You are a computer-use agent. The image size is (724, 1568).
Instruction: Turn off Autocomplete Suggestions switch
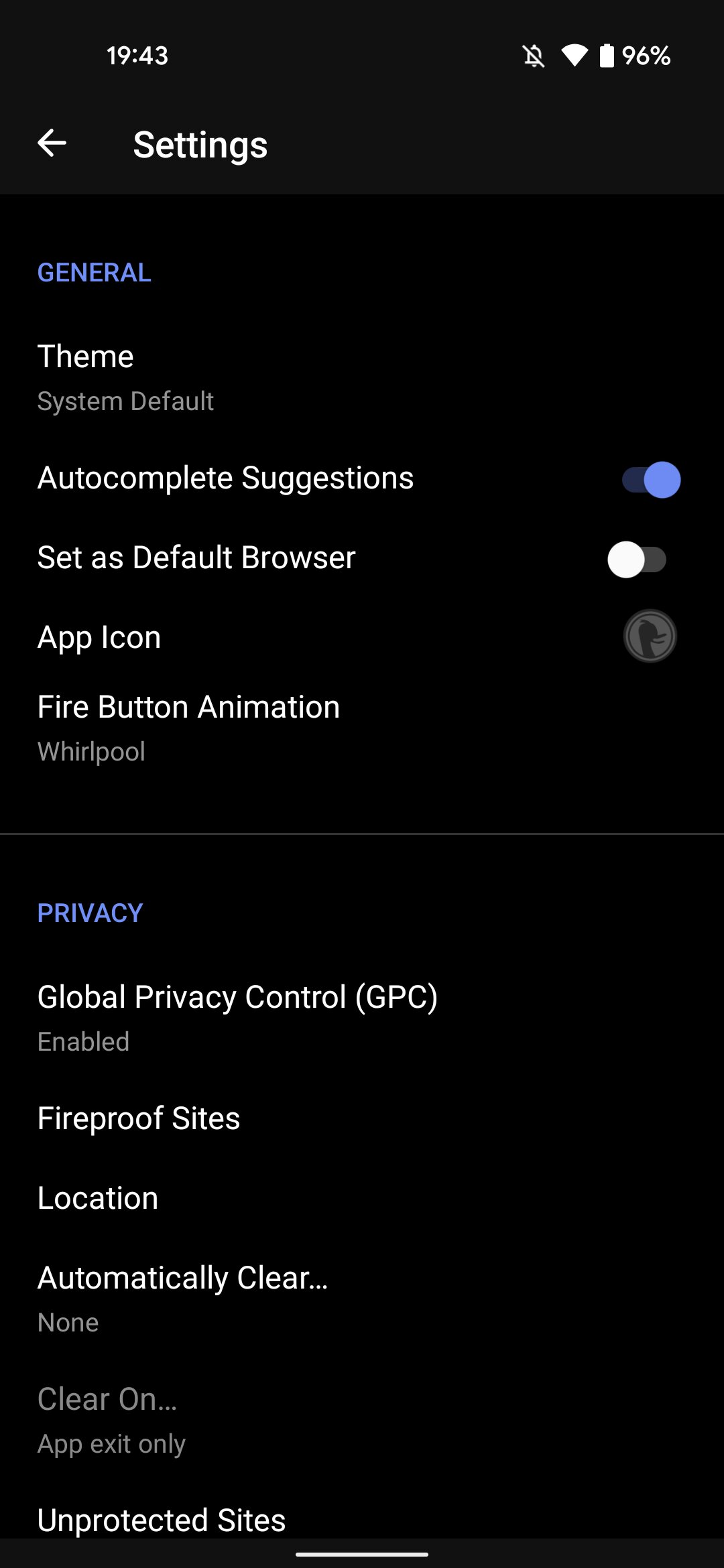tap(651, 480)
